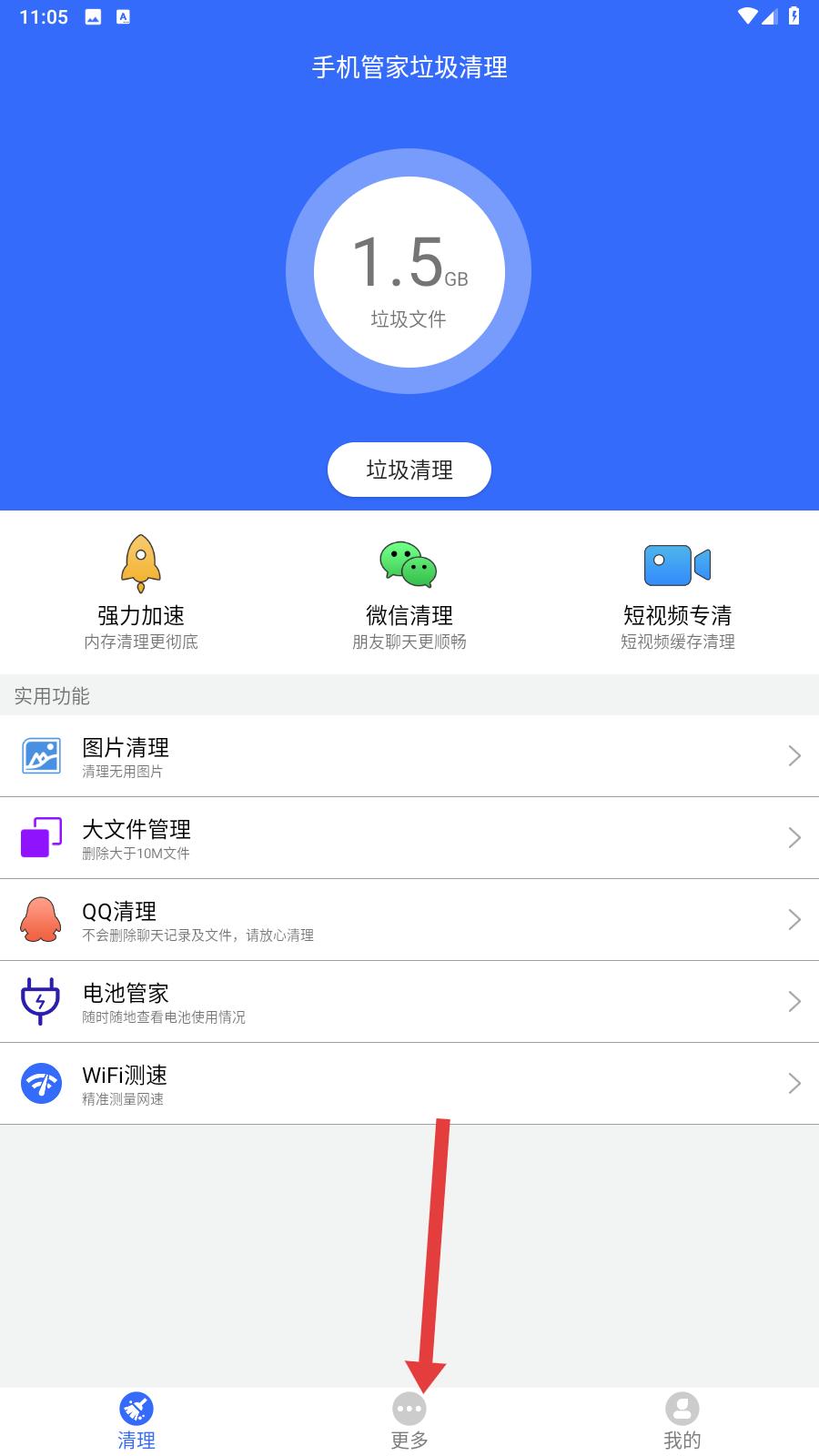Open 微信清理 WeChat cleaner
The width and height of the screenshot is (819, 1456).
pos(409,592)
